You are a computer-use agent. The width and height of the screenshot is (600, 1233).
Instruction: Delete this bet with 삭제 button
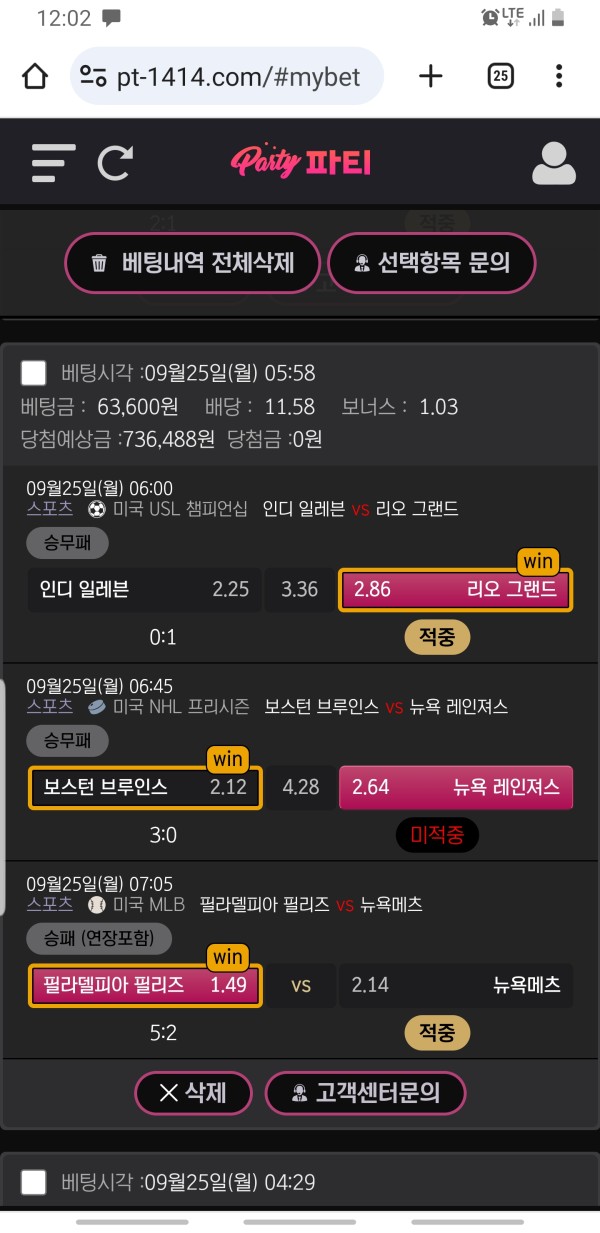pyautogui.click(x=193, y=1093)
